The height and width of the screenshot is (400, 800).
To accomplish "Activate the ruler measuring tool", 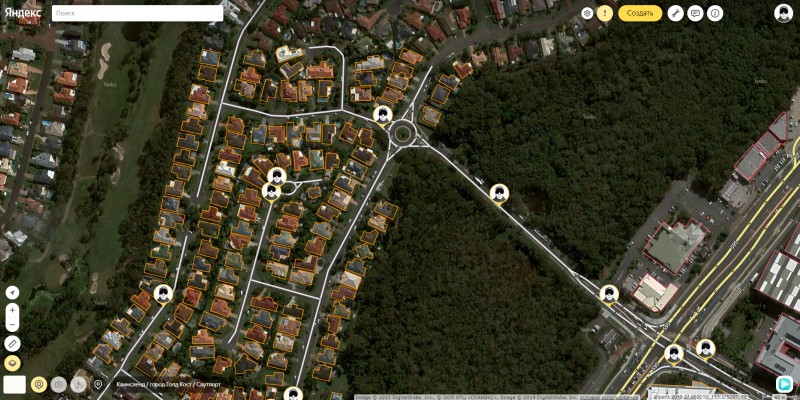I will point(12,343).
